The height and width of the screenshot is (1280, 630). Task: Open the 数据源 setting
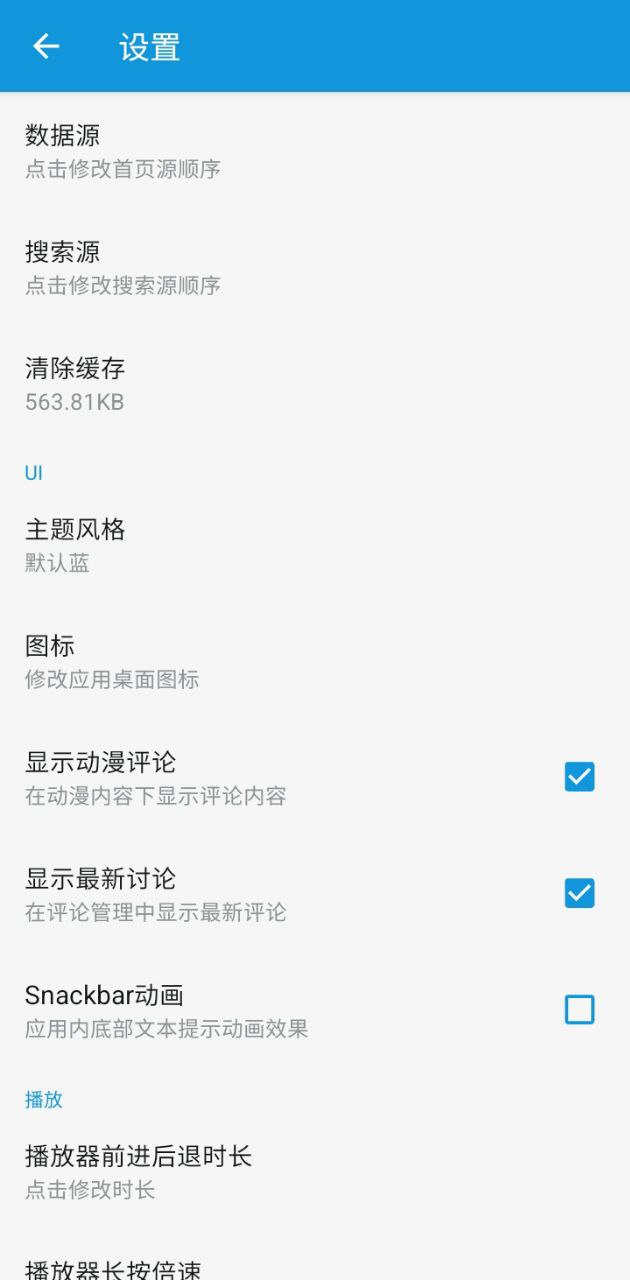[x=315, y=151]
